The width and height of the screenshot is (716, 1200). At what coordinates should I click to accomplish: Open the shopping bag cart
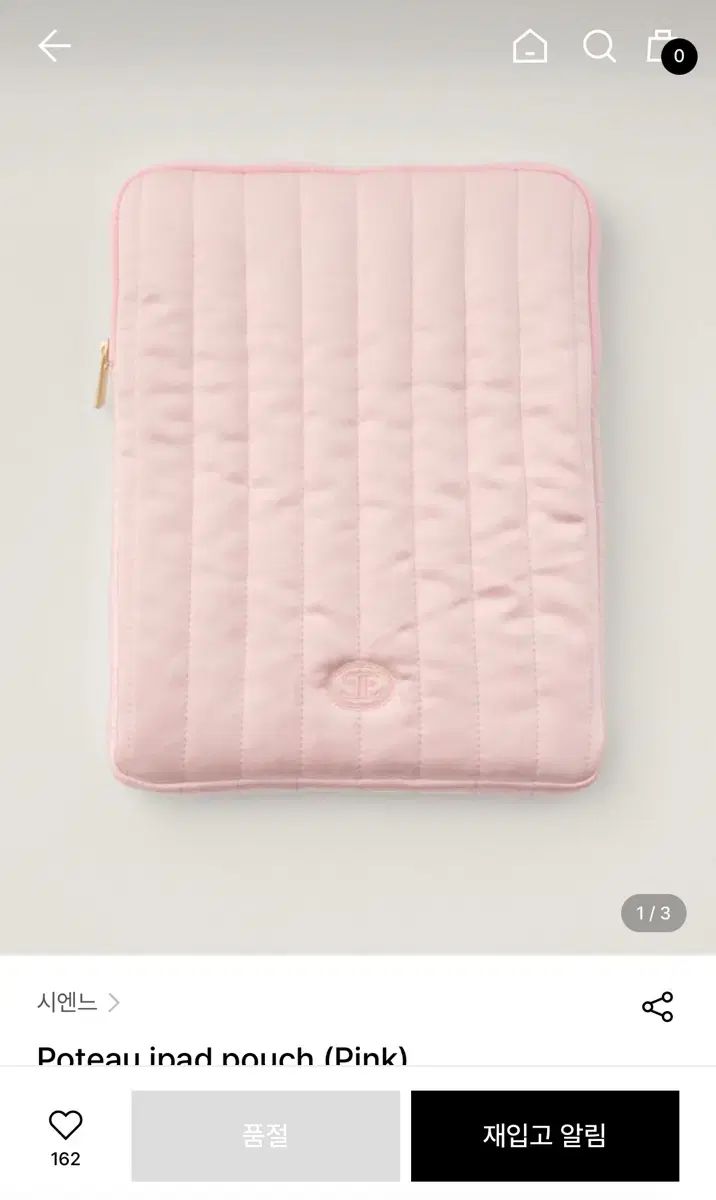tap(662, 46)
